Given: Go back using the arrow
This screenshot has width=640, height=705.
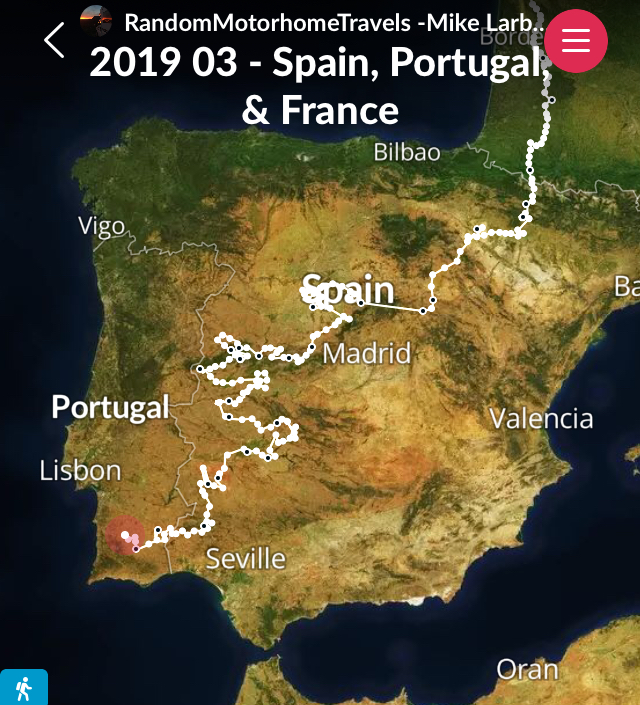Looking at the screenshot, I should (x=54, y=40).
